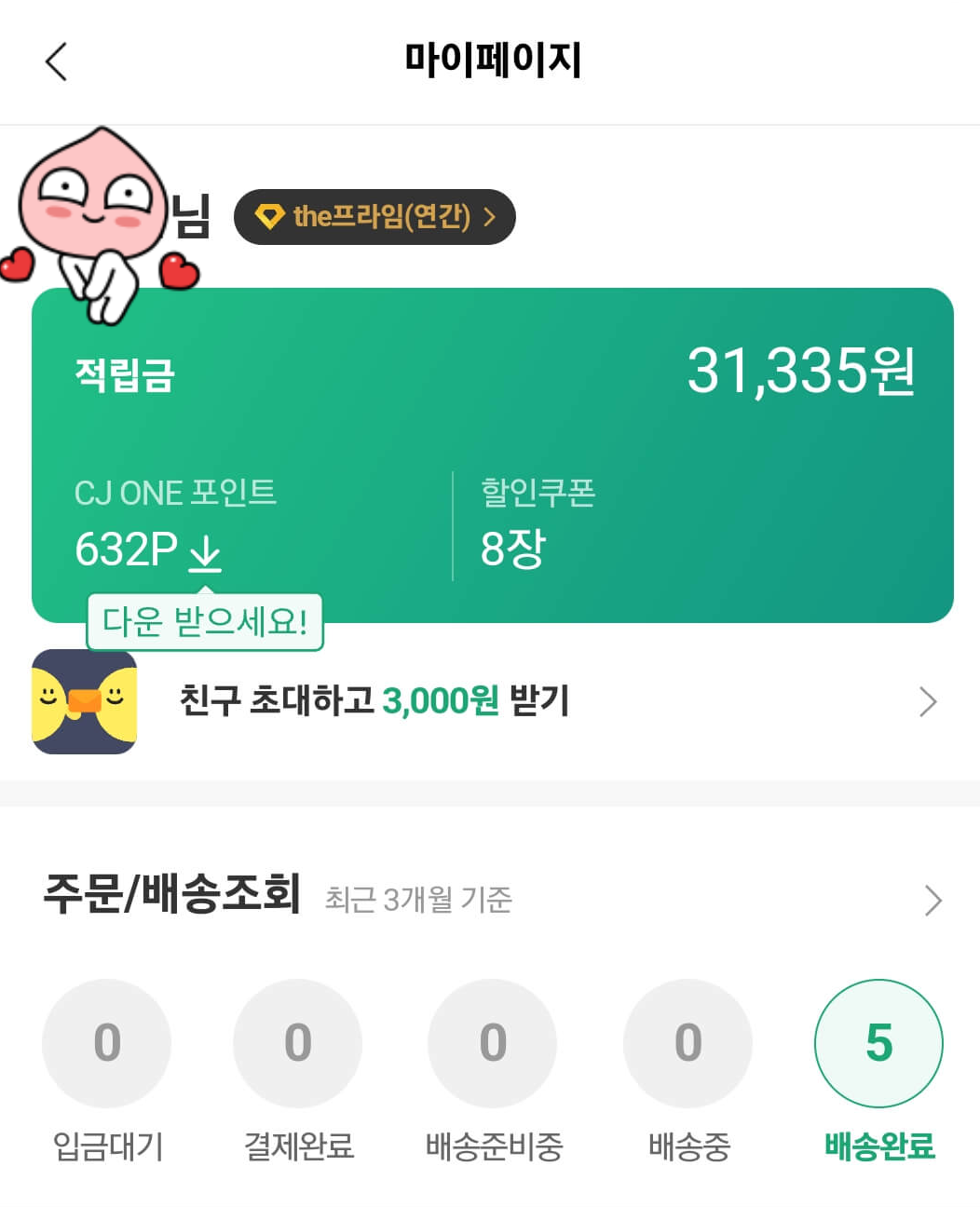Open the 배송완료 circle showing 5

(878, 1043)
